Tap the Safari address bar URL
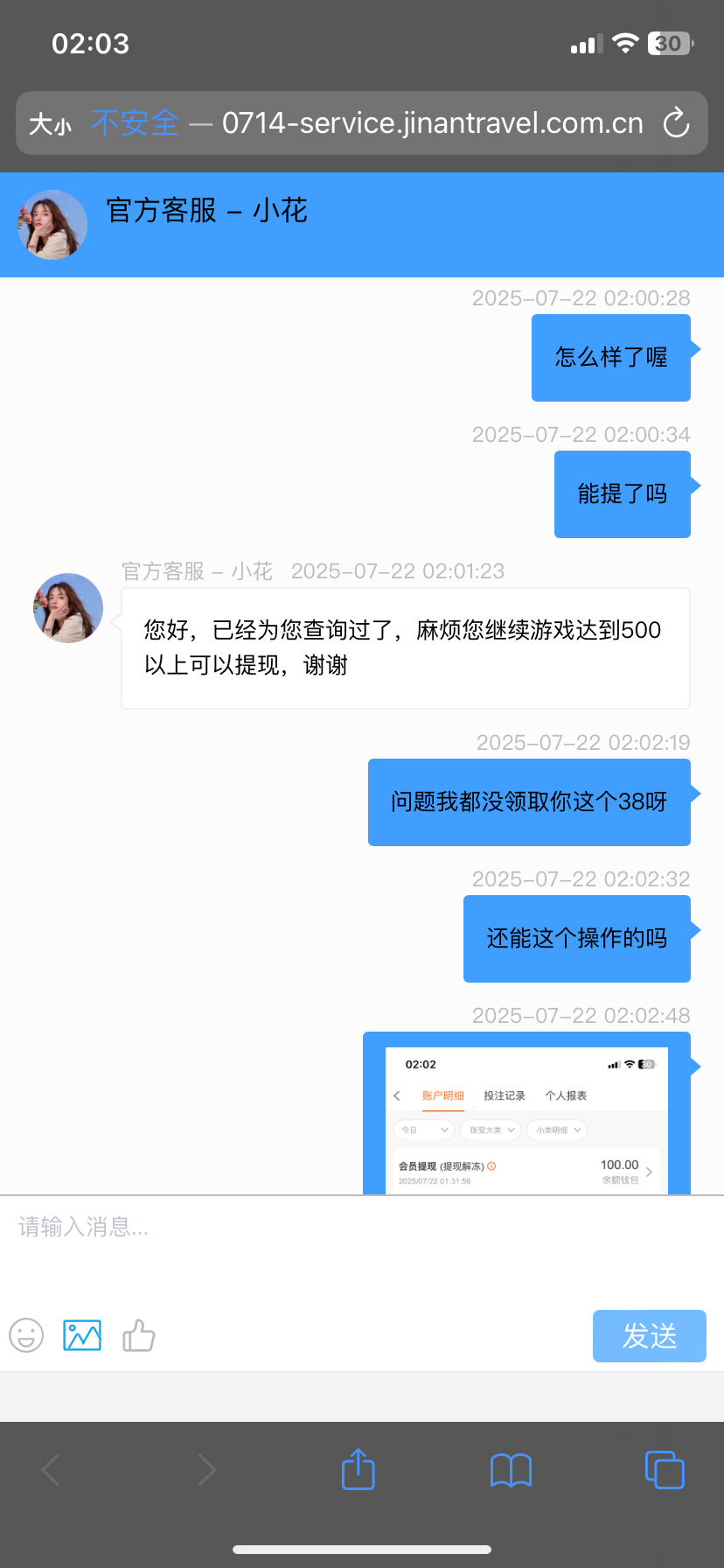Viewport: 724px width, 1568px height. (x=432, y=123)
